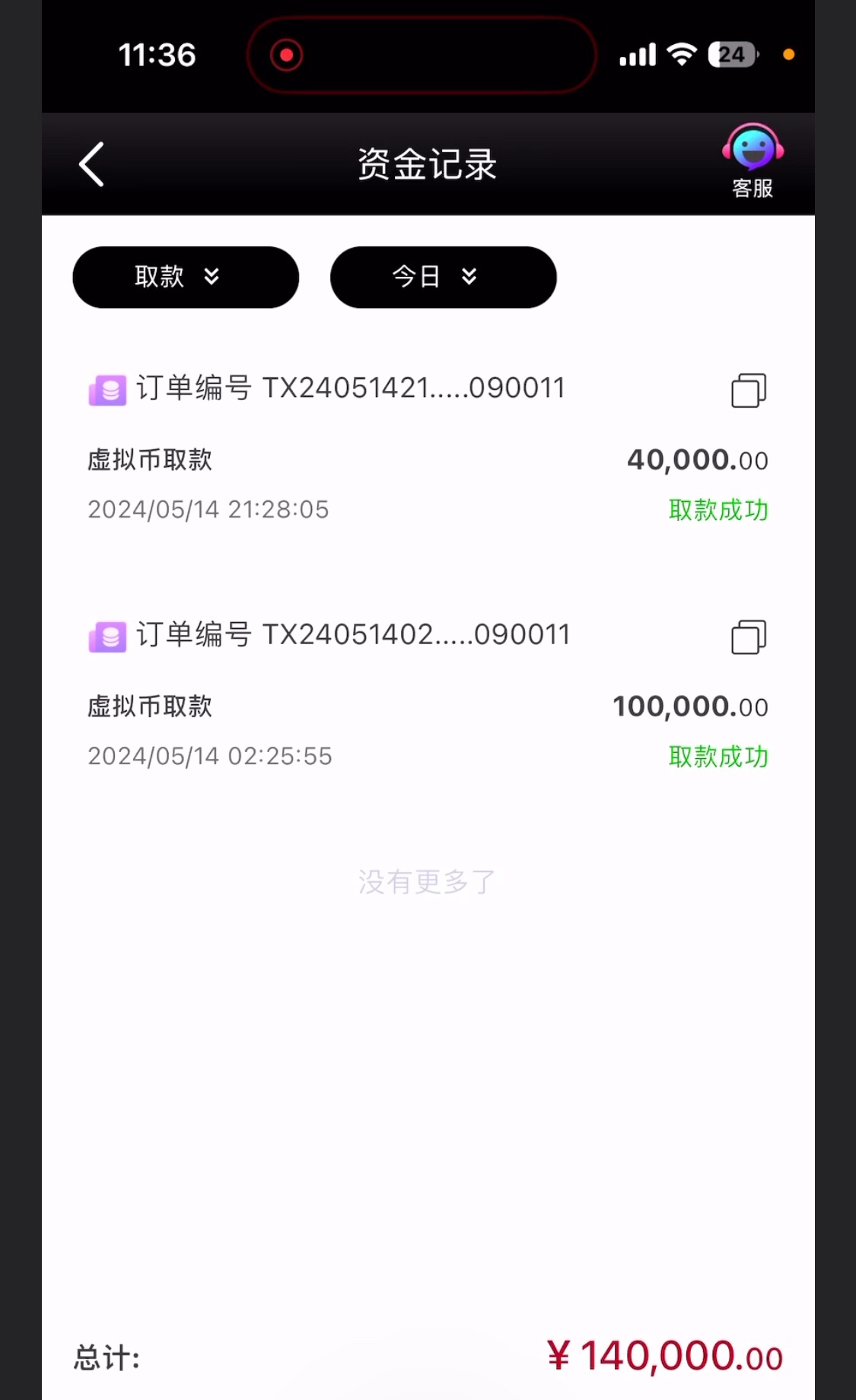The height and width of the screenshot is (1400, 856).
Task: Copy order number TX24051421.....090011
Action: [x=749, y=390]
